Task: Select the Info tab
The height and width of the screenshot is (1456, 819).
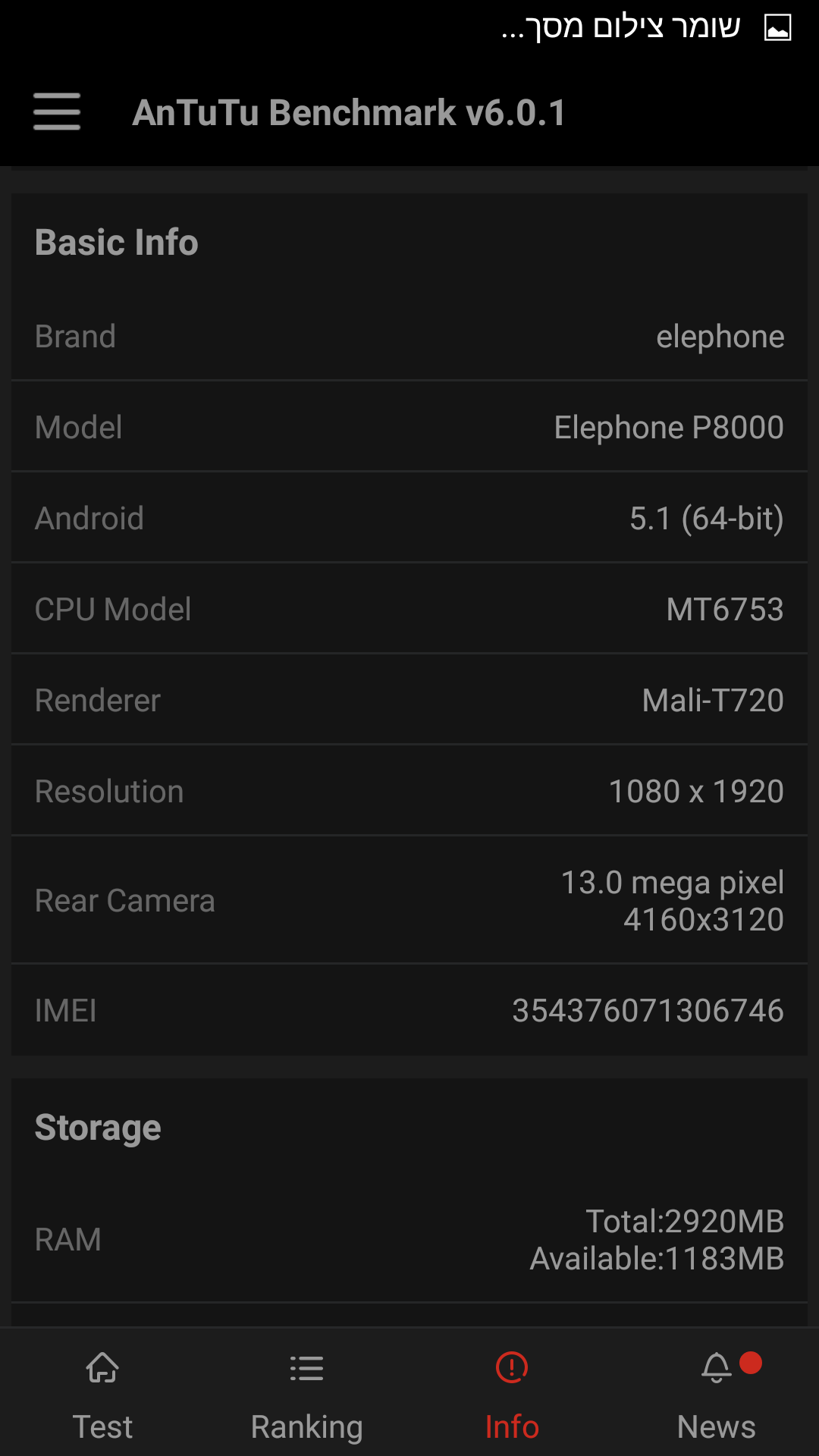Action: (512, 1395)
